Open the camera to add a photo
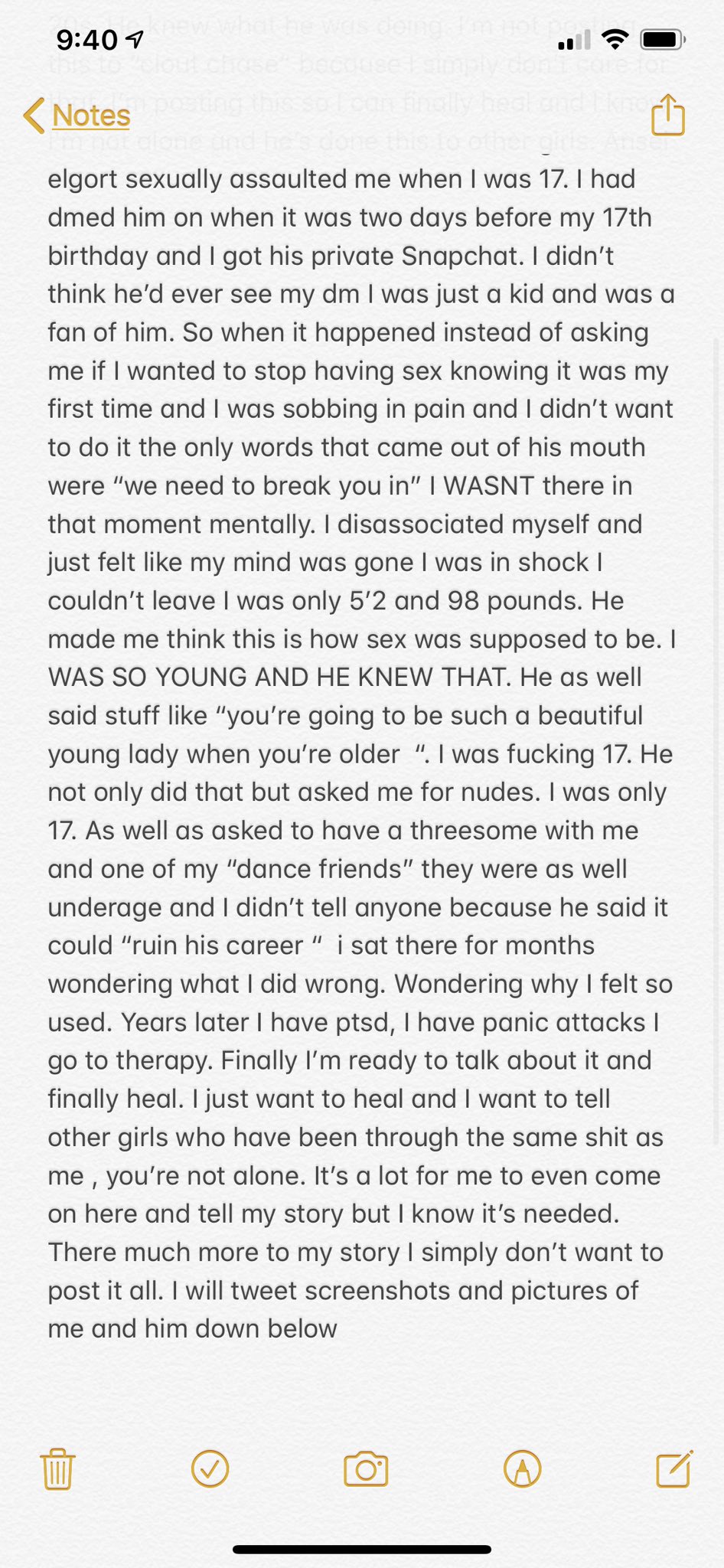Screen dimensions: 724x1568 pos(366,1469)
